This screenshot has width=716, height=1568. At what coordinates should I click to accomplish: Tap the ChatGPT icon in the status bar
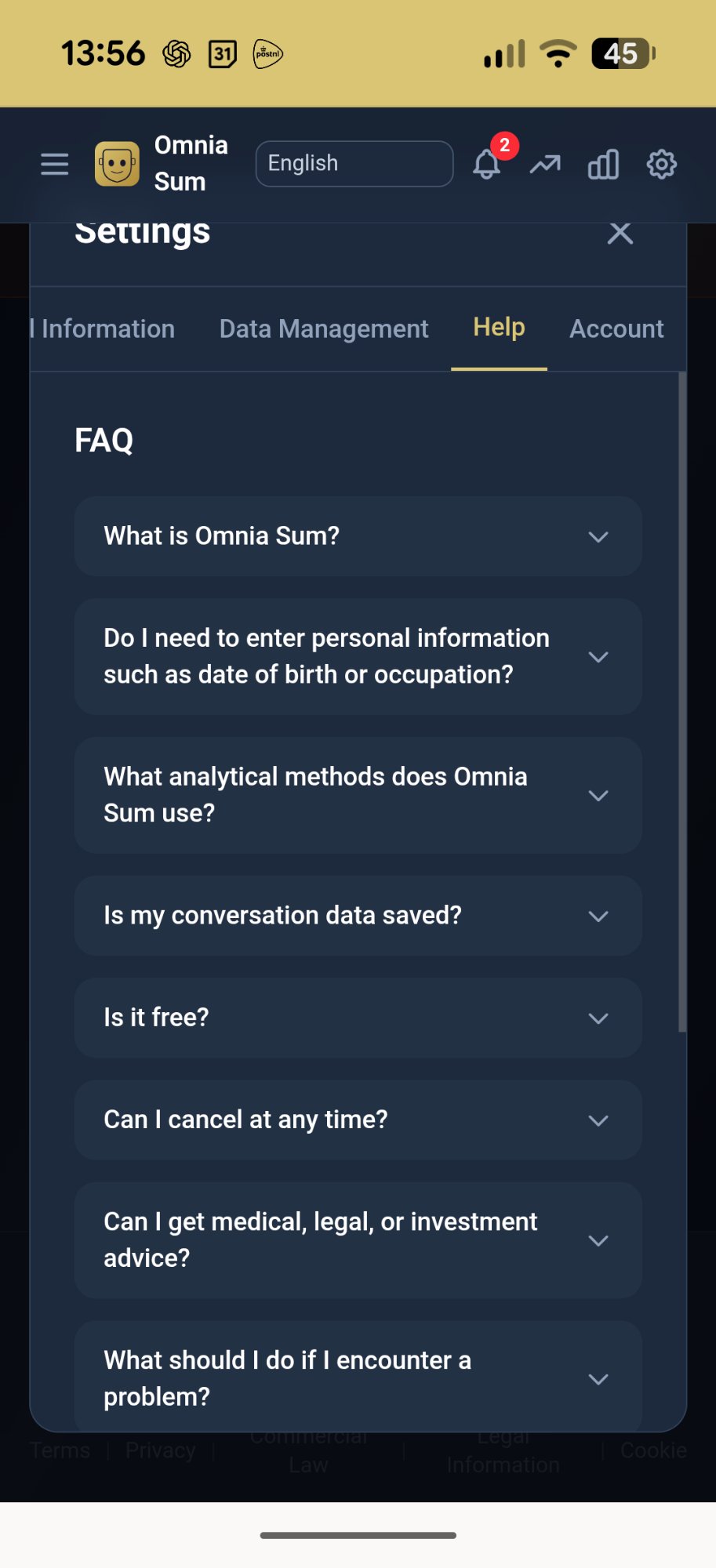tap(178, 53)
